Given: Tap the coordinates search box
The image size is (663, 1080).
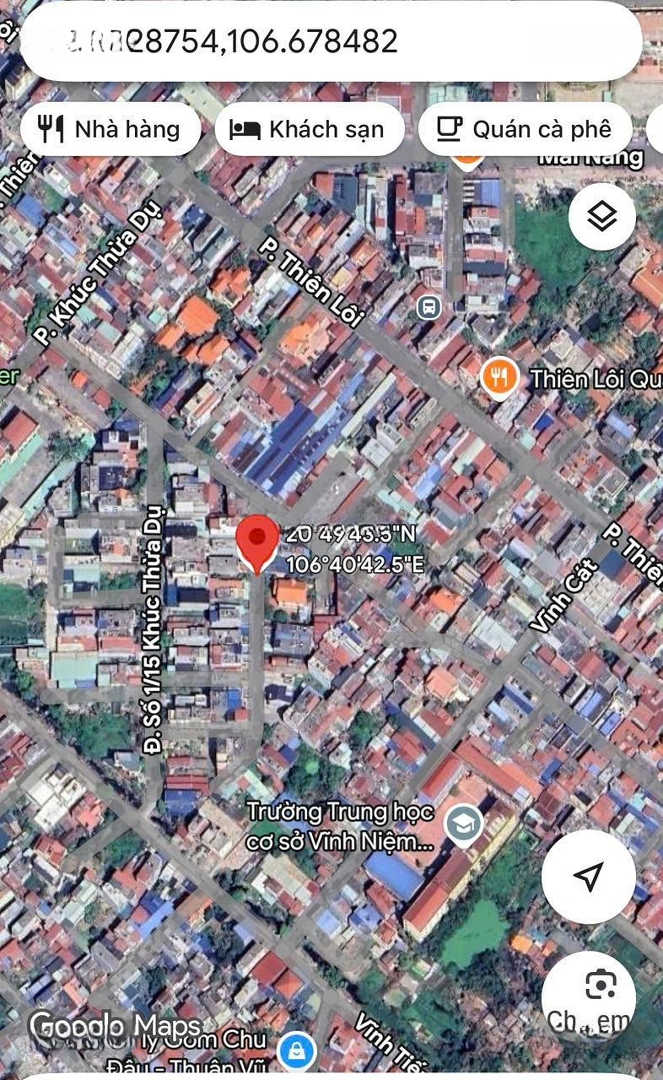Looking at the screenshot, I should click(x=330, y=41).
